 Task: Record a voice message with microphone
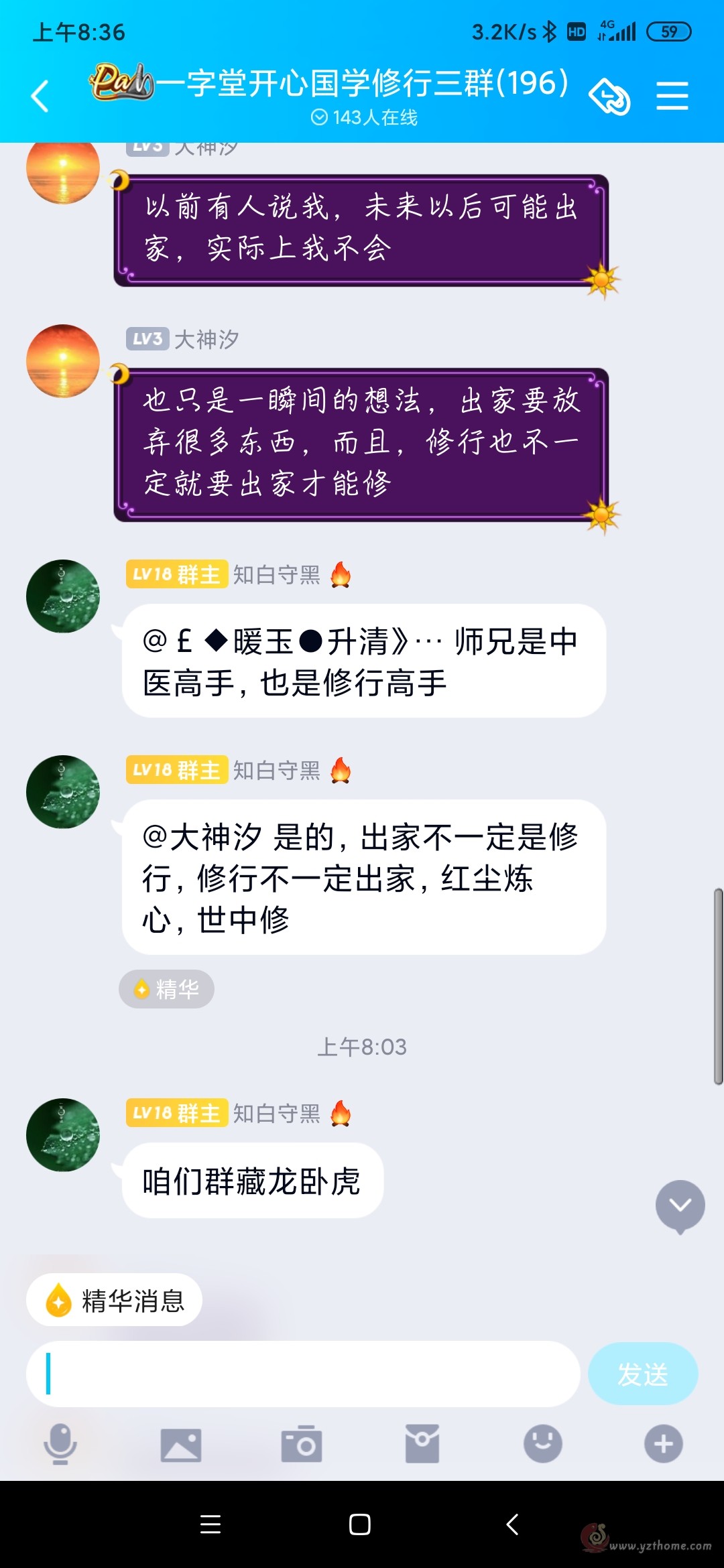[60, 1444]
